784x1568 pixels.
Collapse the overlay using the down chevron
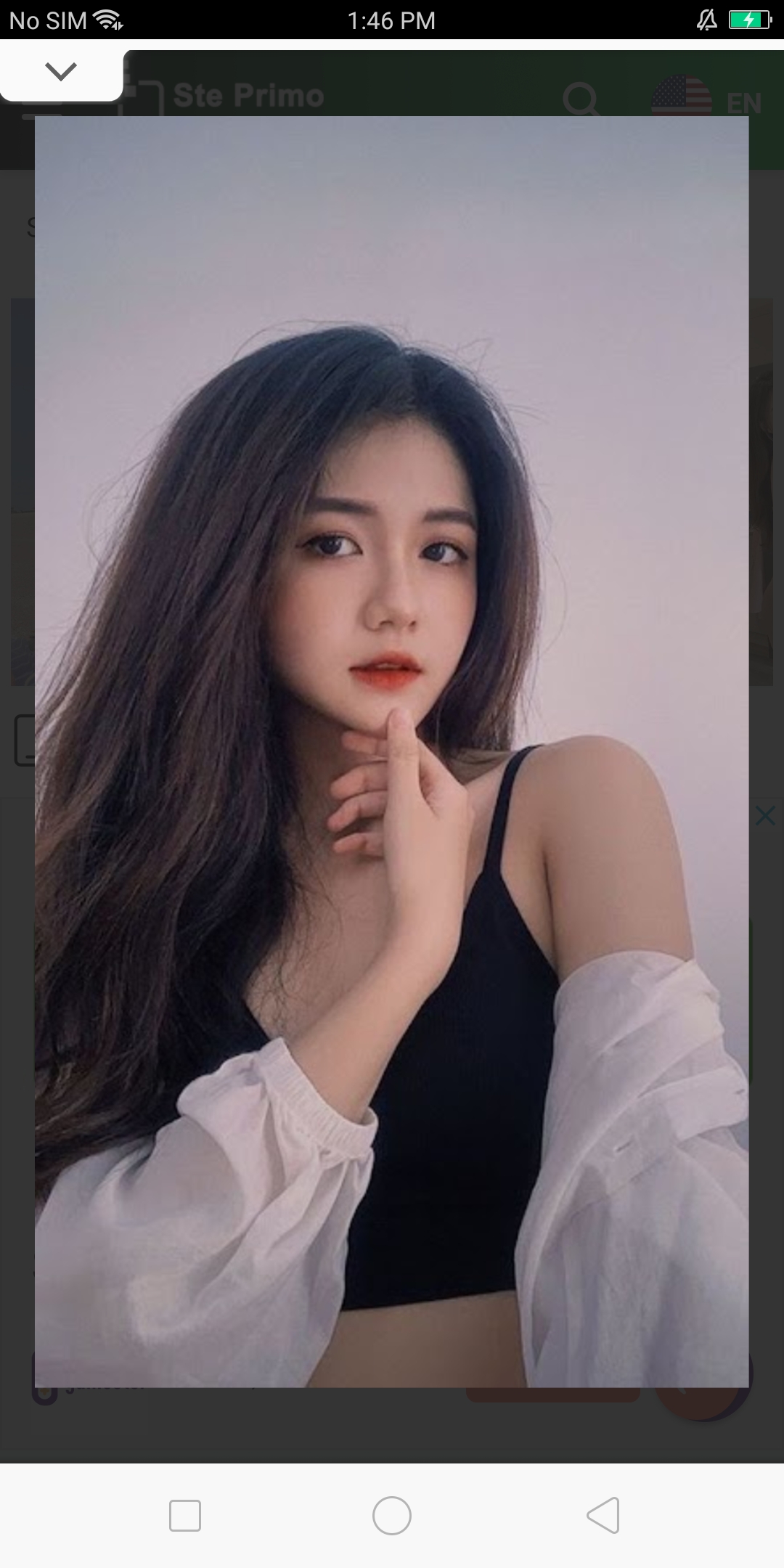tap(61, 71)
